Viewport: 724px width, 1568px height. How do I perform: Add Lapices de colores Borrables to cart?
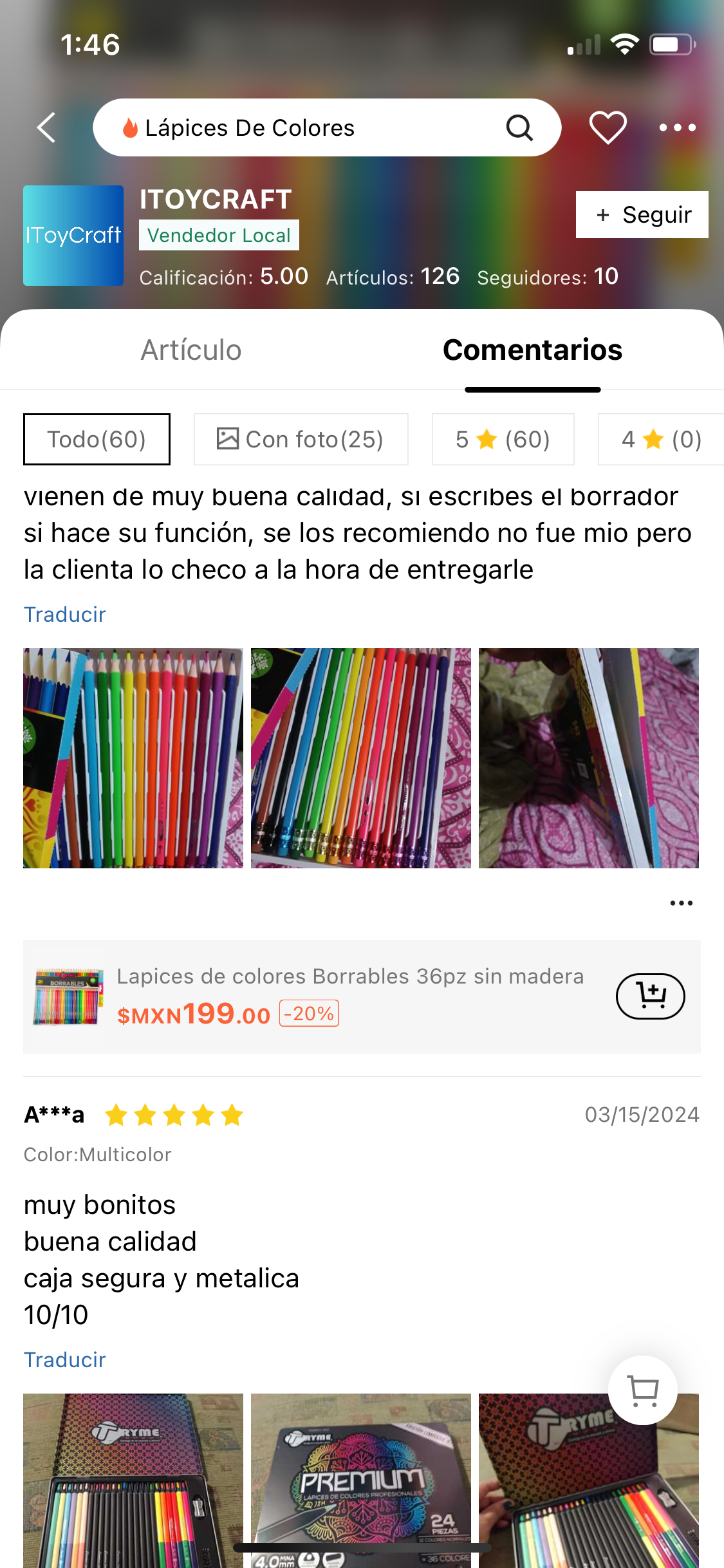tap(650, 996)
